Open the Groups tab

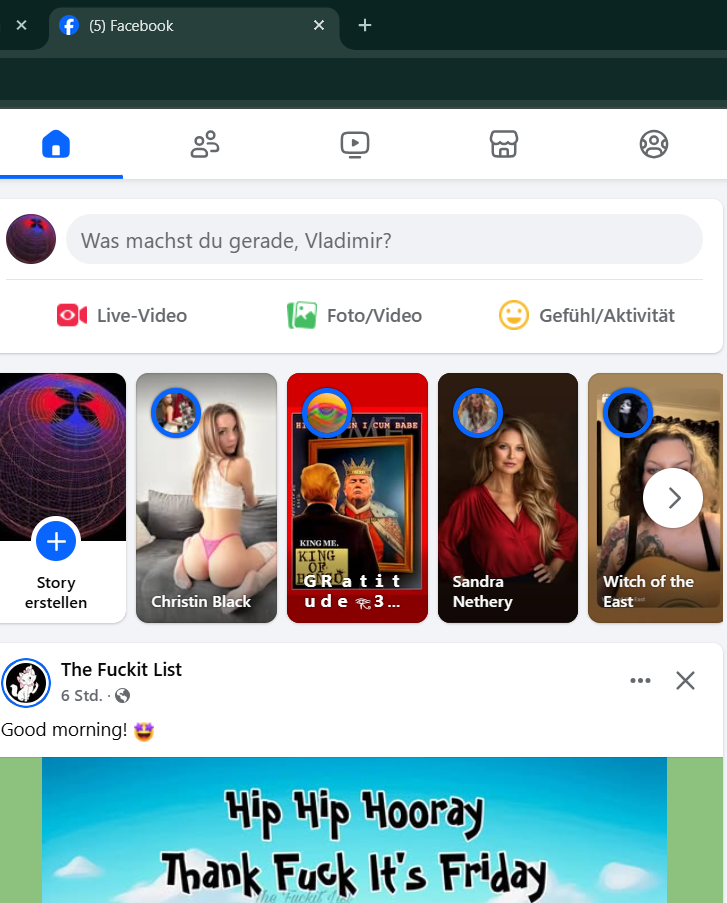pyautogui.click(x=654, y=145)
